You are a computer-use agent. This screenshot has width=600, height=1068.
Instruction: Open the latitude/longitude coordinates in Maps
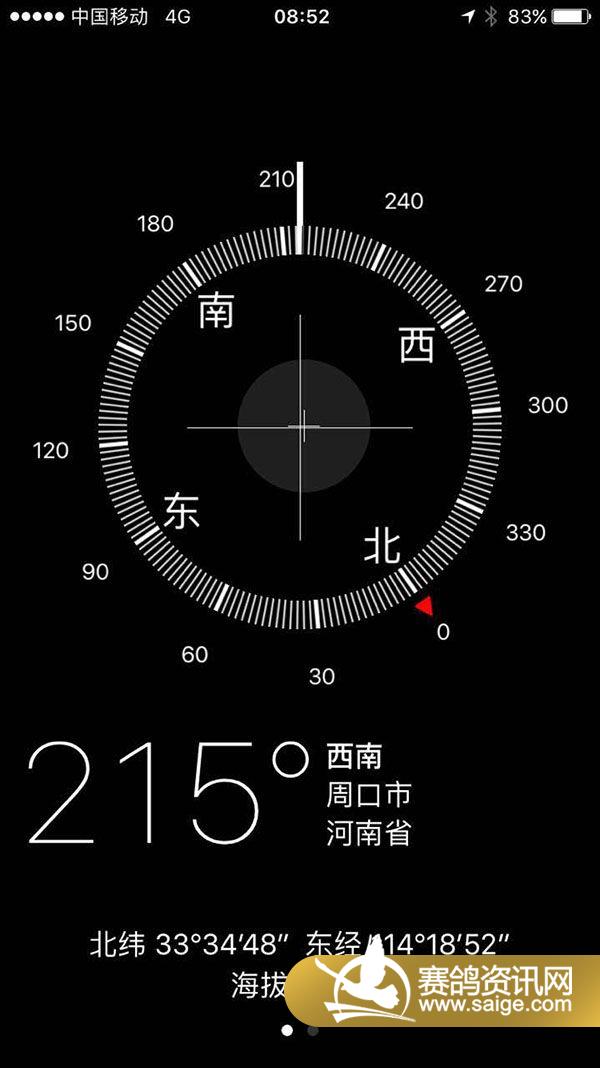[300, 943]
